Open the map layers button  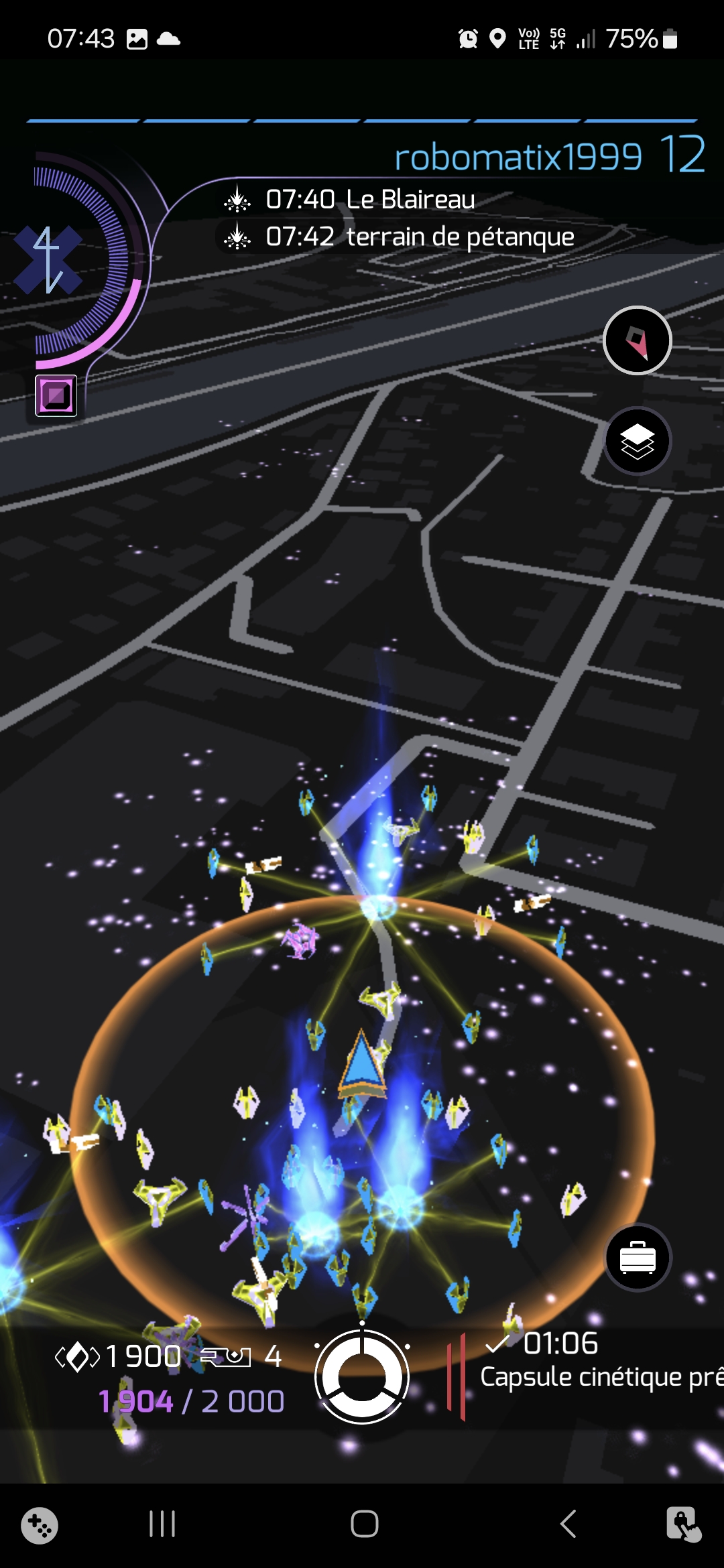pos(637,442)
